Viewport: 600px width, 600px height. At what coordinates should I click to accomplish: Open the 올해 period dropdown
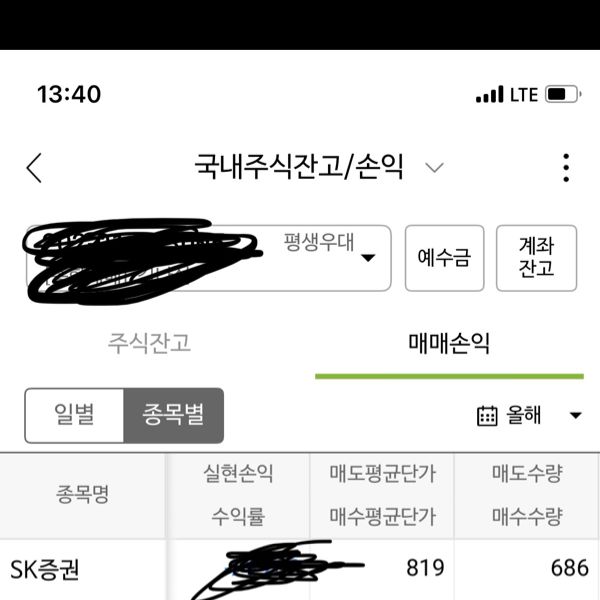pos(530,415)
